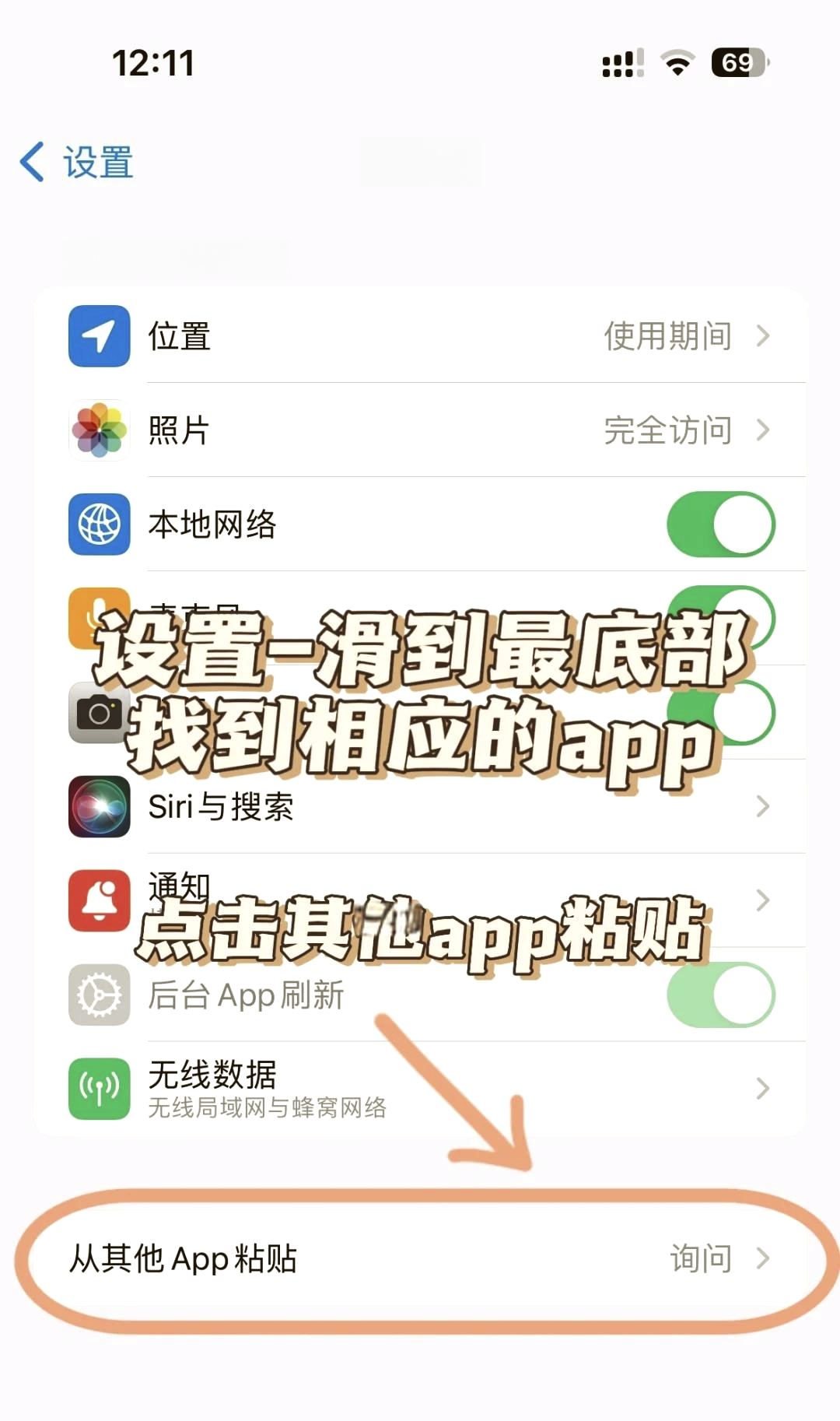Open the 照片 photos access row
The height and width of the screenshot is (1421, 840).
point(420,430)
